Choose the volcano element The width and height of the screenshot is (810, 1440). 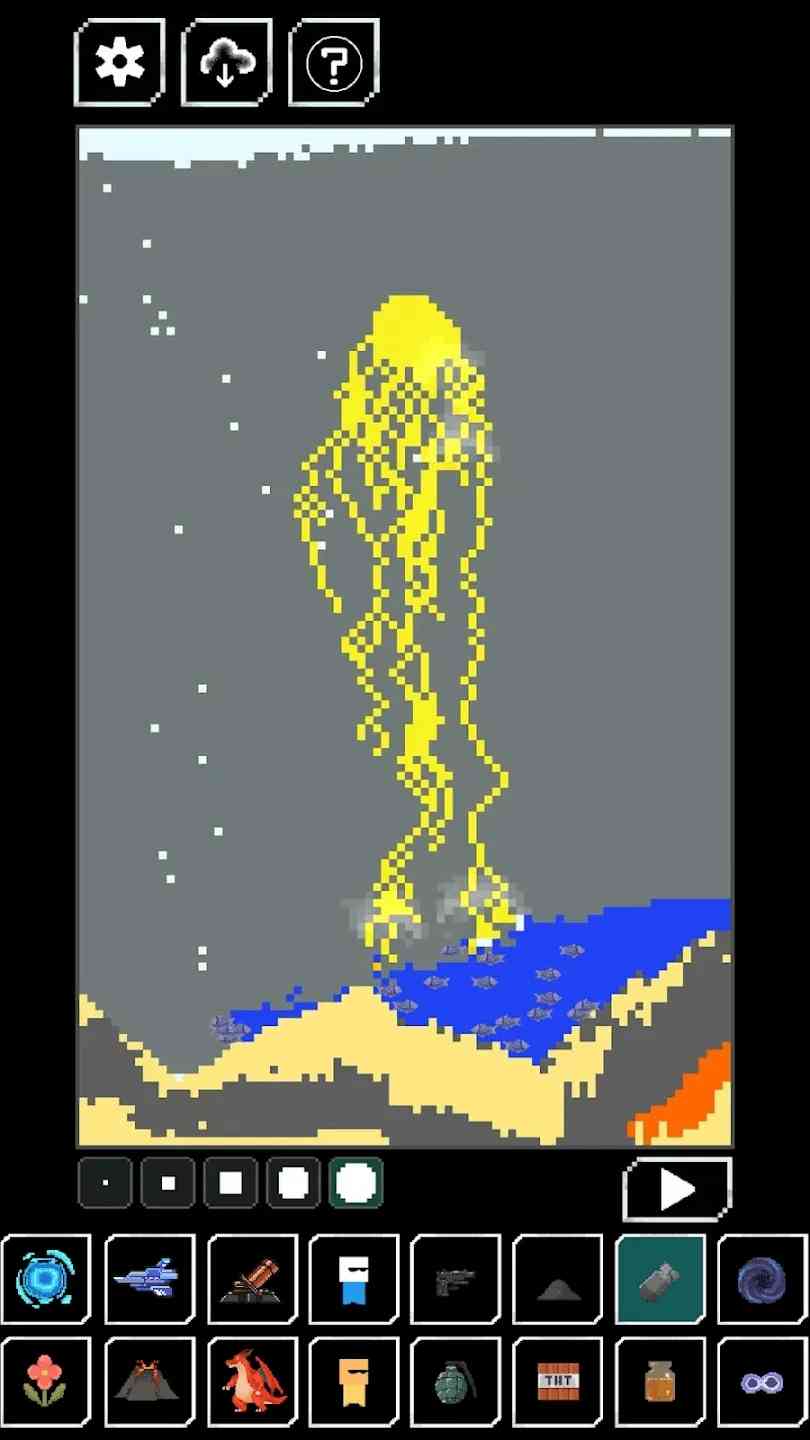[149, 1381]
